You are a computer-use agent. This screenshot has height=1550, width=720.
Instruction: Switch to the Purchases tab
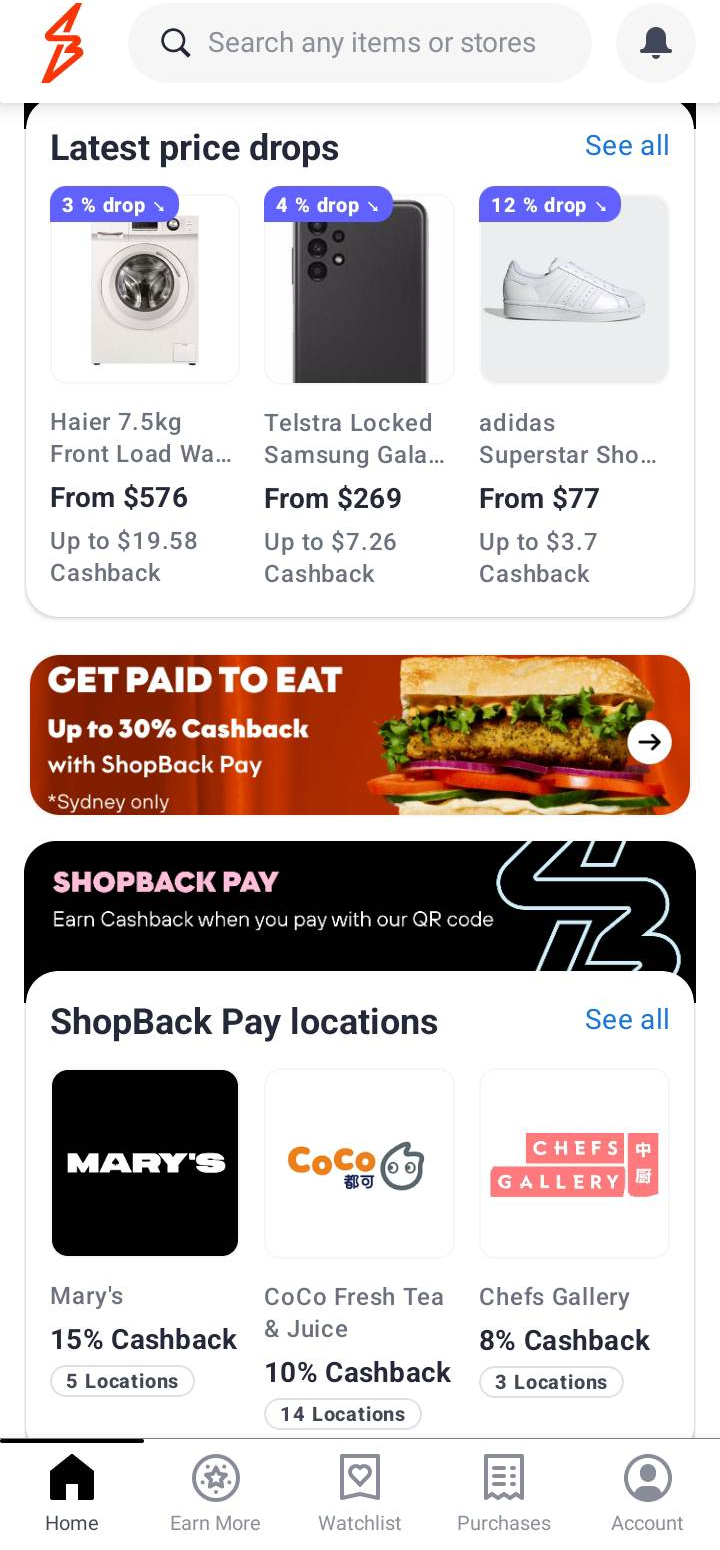point(504,1494)
